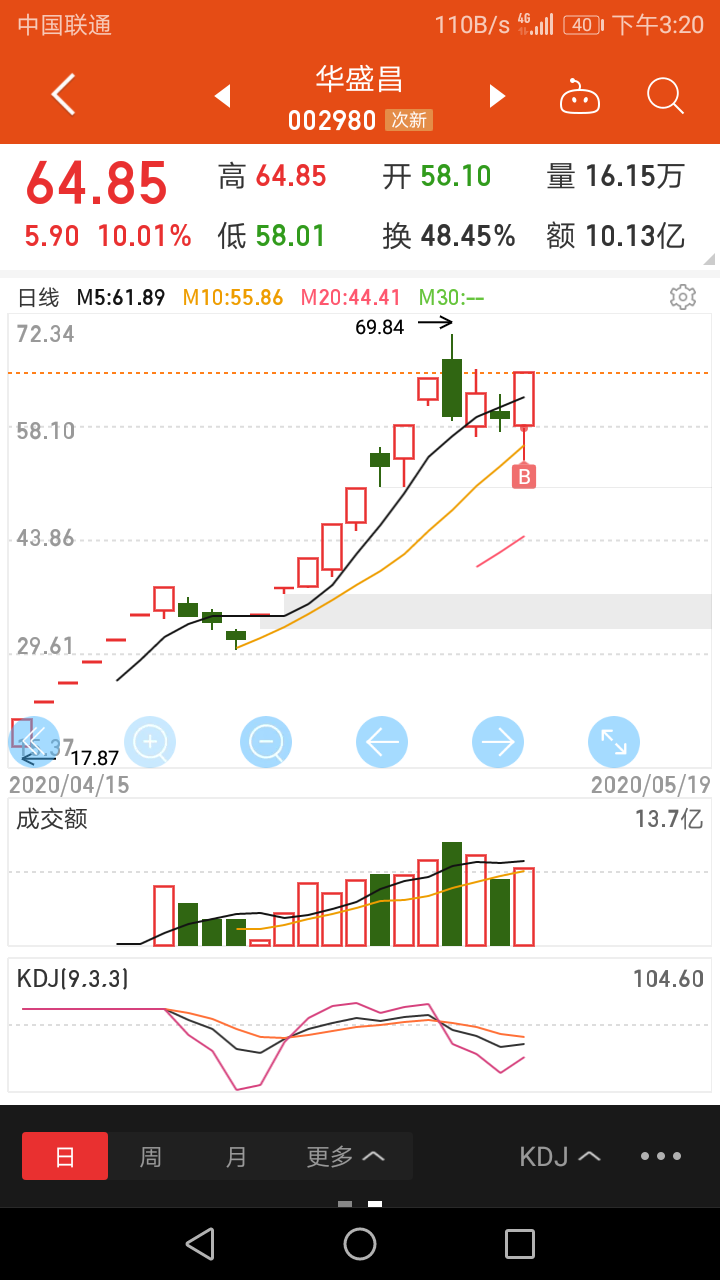The image size is (720, 1280).
Task: Switch to the previous stock
Action: pos(223,96)
